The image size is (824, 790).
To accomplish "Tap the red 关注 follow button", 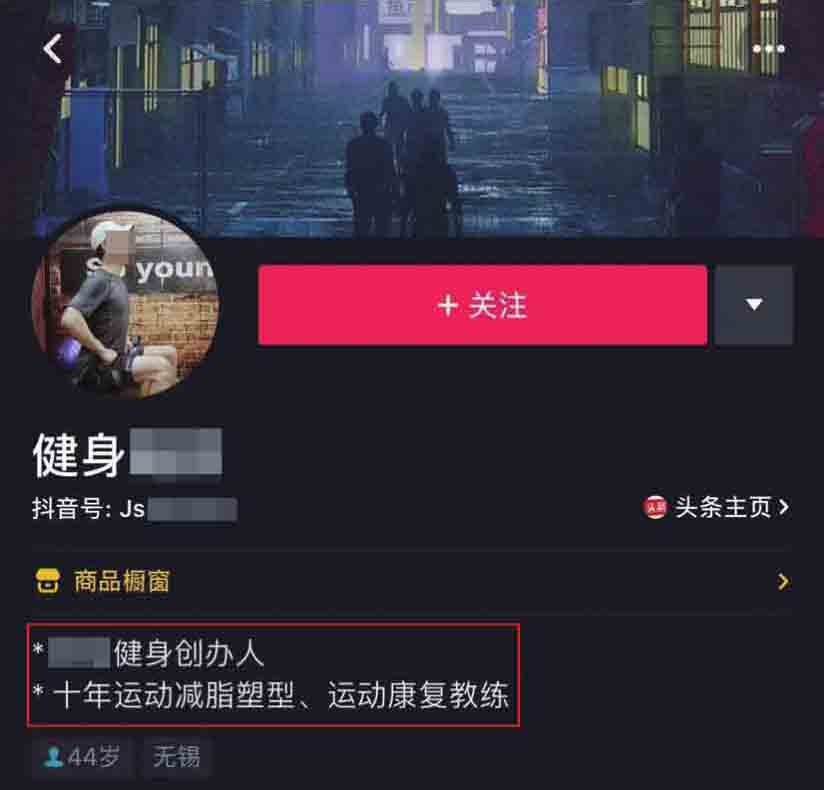I will pyautogui.click(x=482, y=305).
